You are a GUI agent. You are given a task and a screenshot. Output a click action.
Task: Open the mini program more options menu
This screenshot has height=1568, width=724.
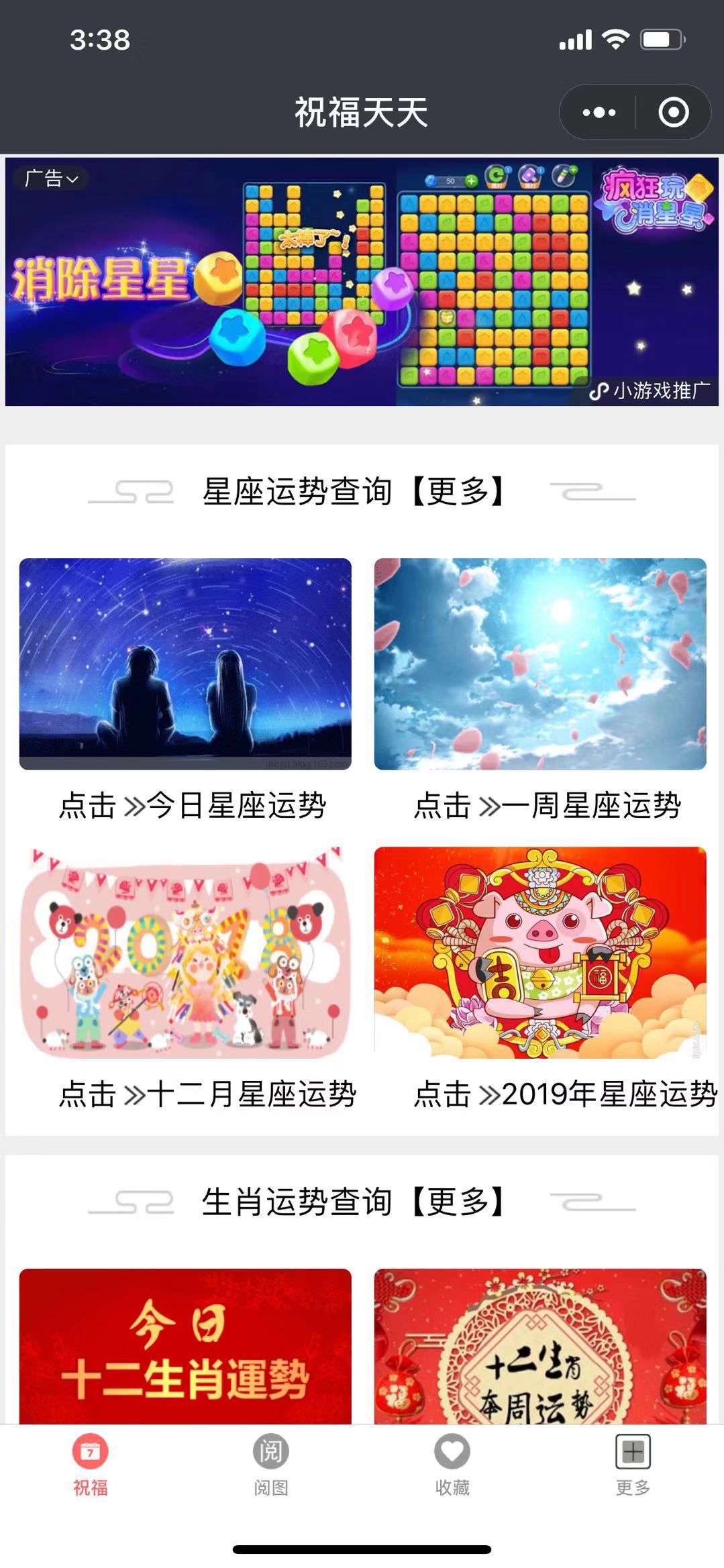(x=599, y=112)
